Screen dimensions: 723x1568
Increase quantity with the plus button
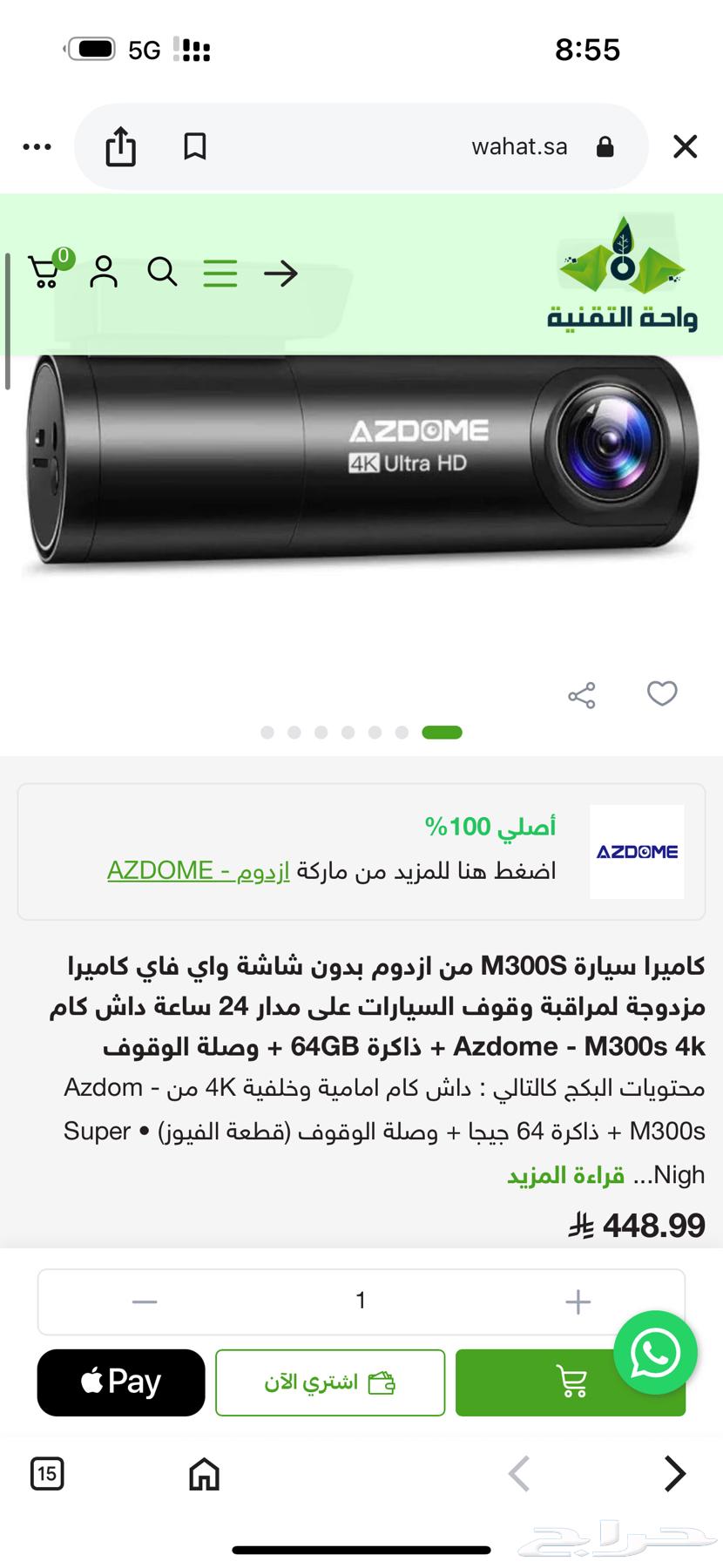[x=577, y=1301]
